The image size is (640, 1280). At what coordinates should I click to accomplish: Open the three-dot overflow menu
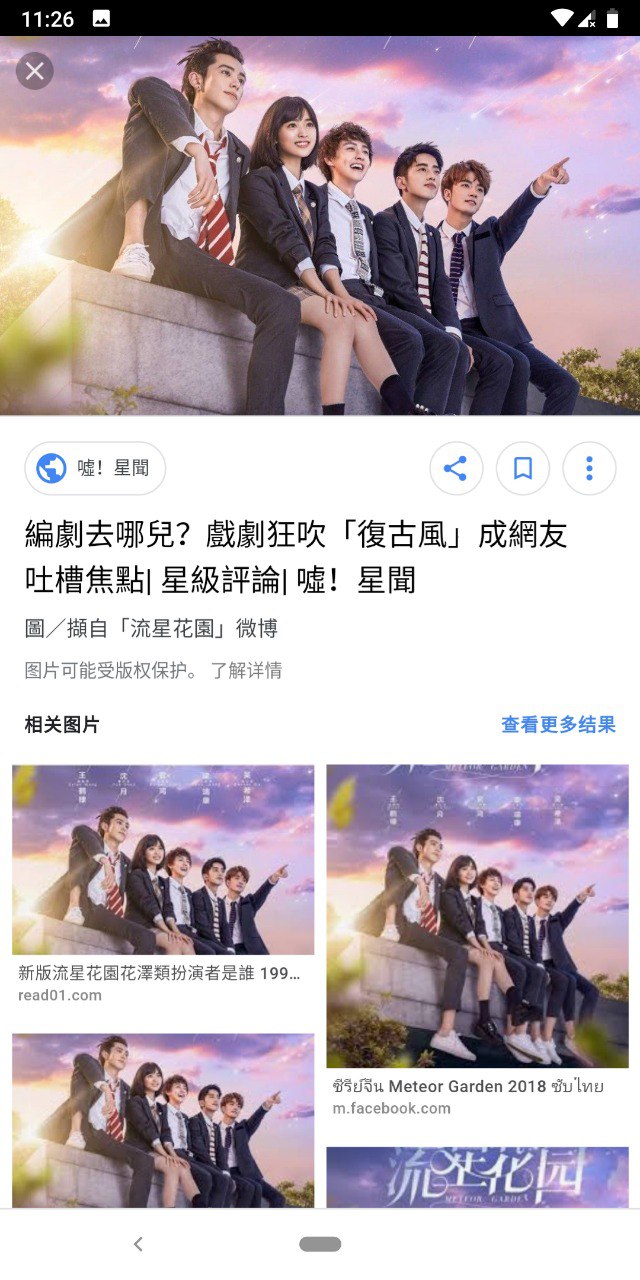click(x=589, y=468)
